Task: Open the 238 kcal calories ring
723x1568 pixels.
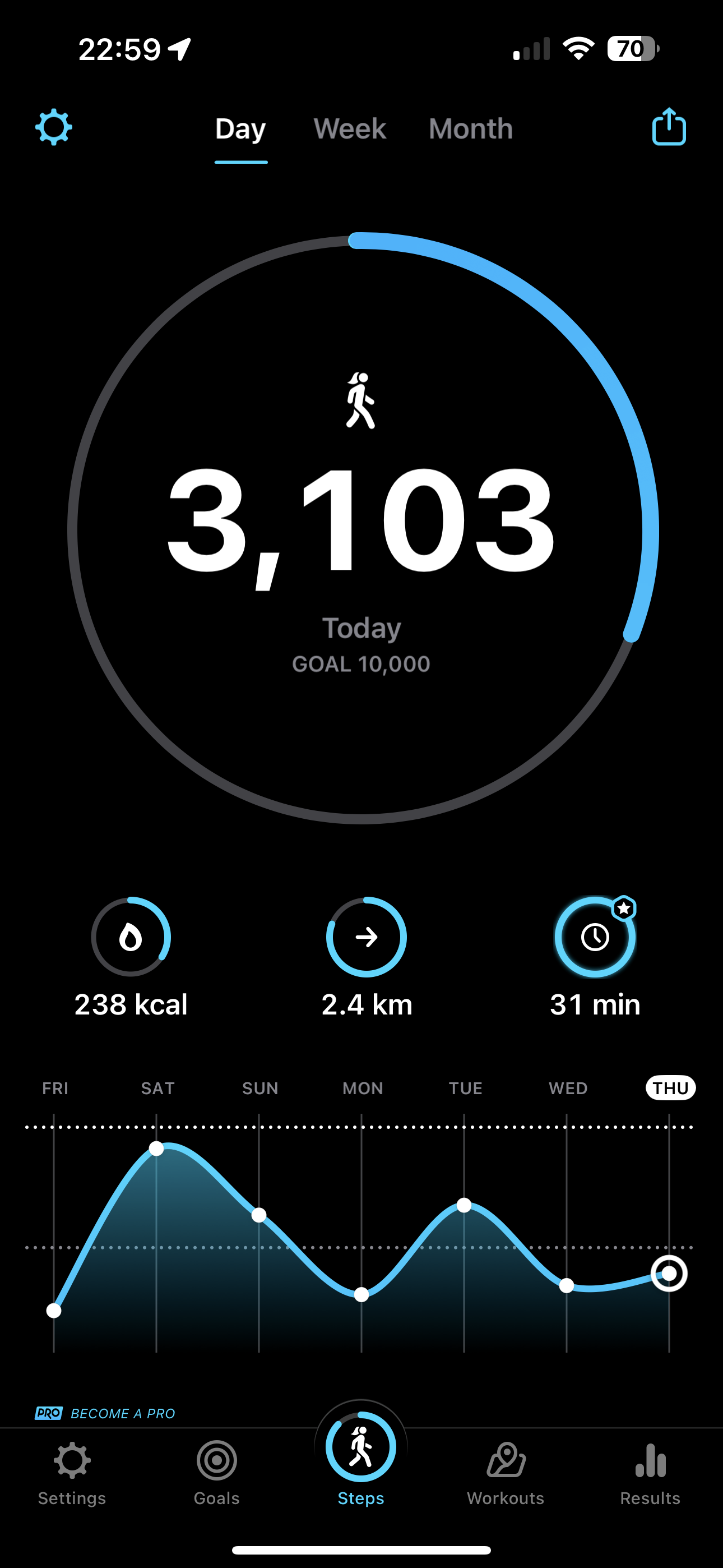Action: pyautogui.click(x=131, y=937)
